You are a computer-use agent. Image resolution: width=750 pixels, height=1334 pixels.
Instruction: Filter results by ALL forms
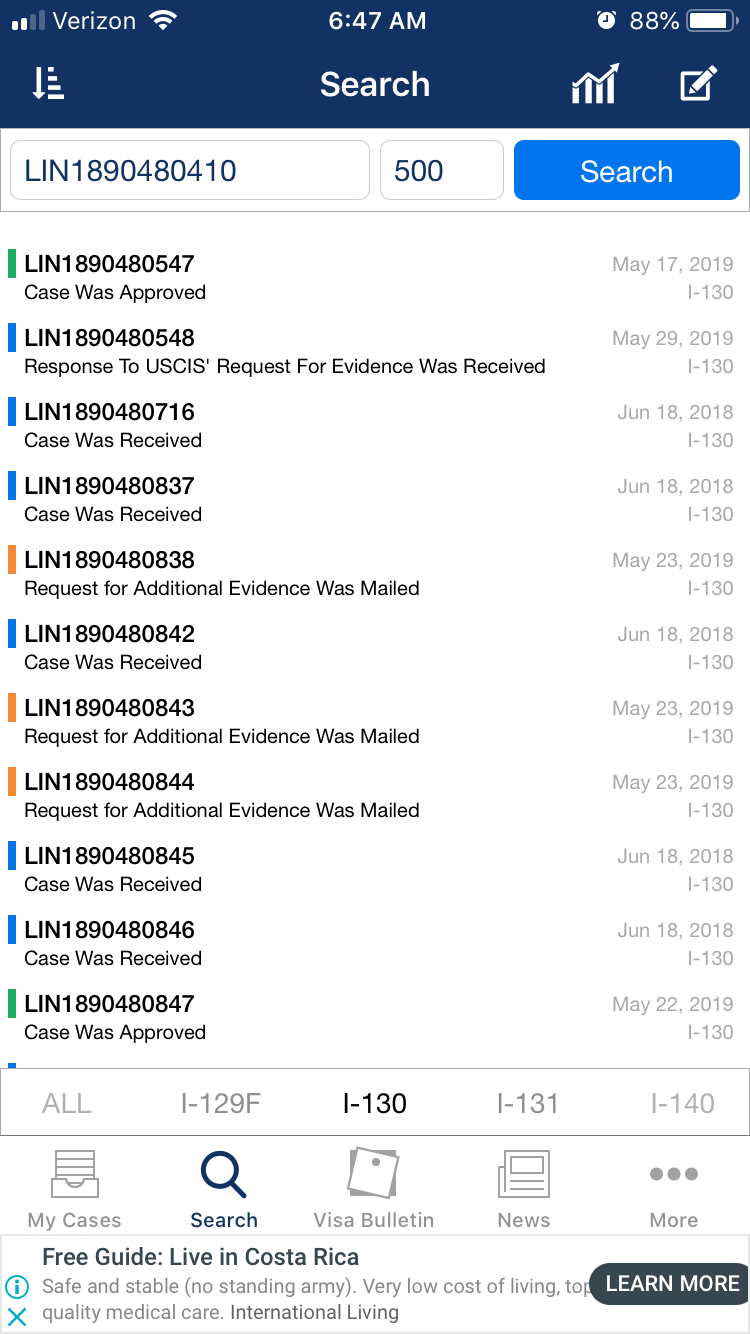67,1104
